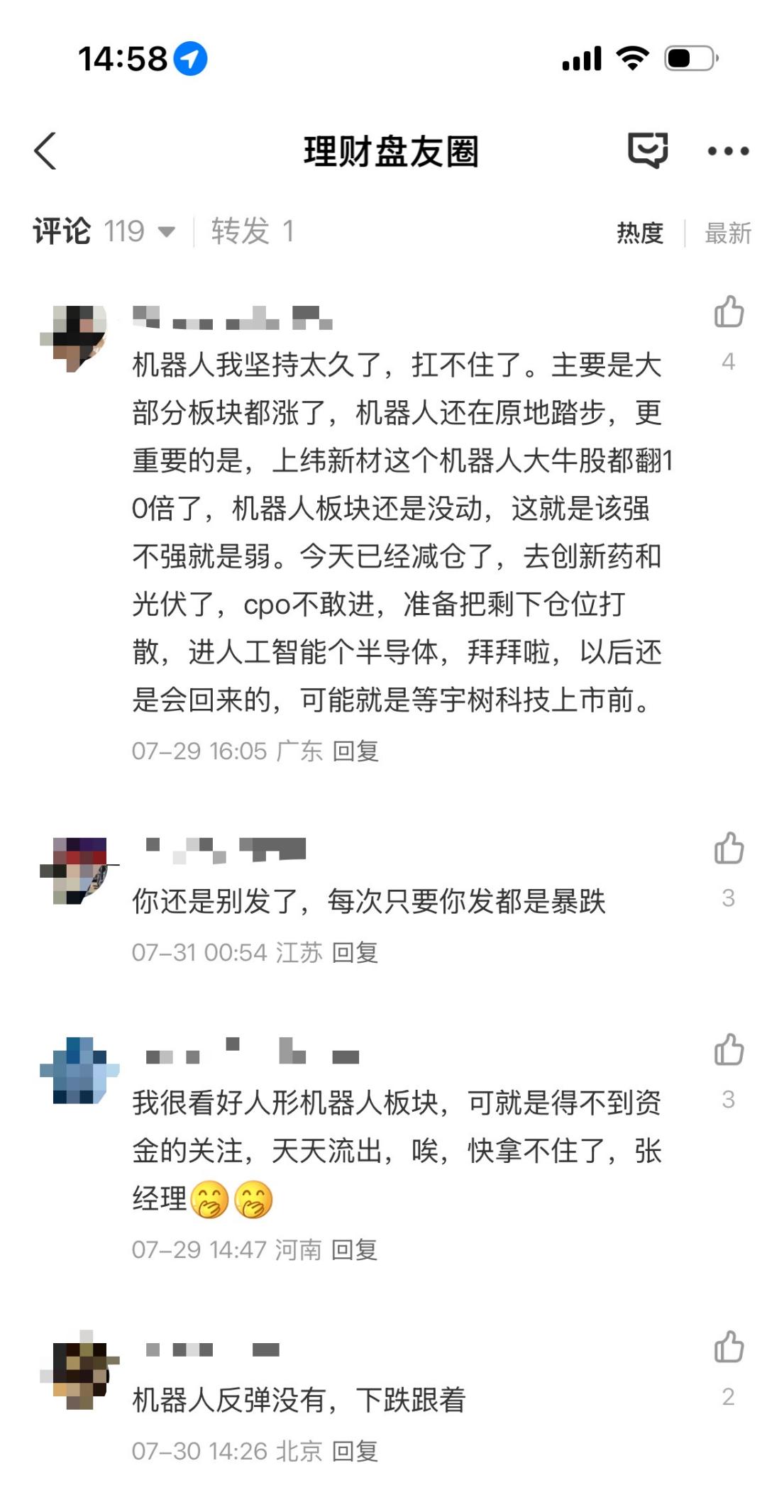Open the three-dot overflow menu
This screenshot has height=1512, width=784.
(728, 151)
